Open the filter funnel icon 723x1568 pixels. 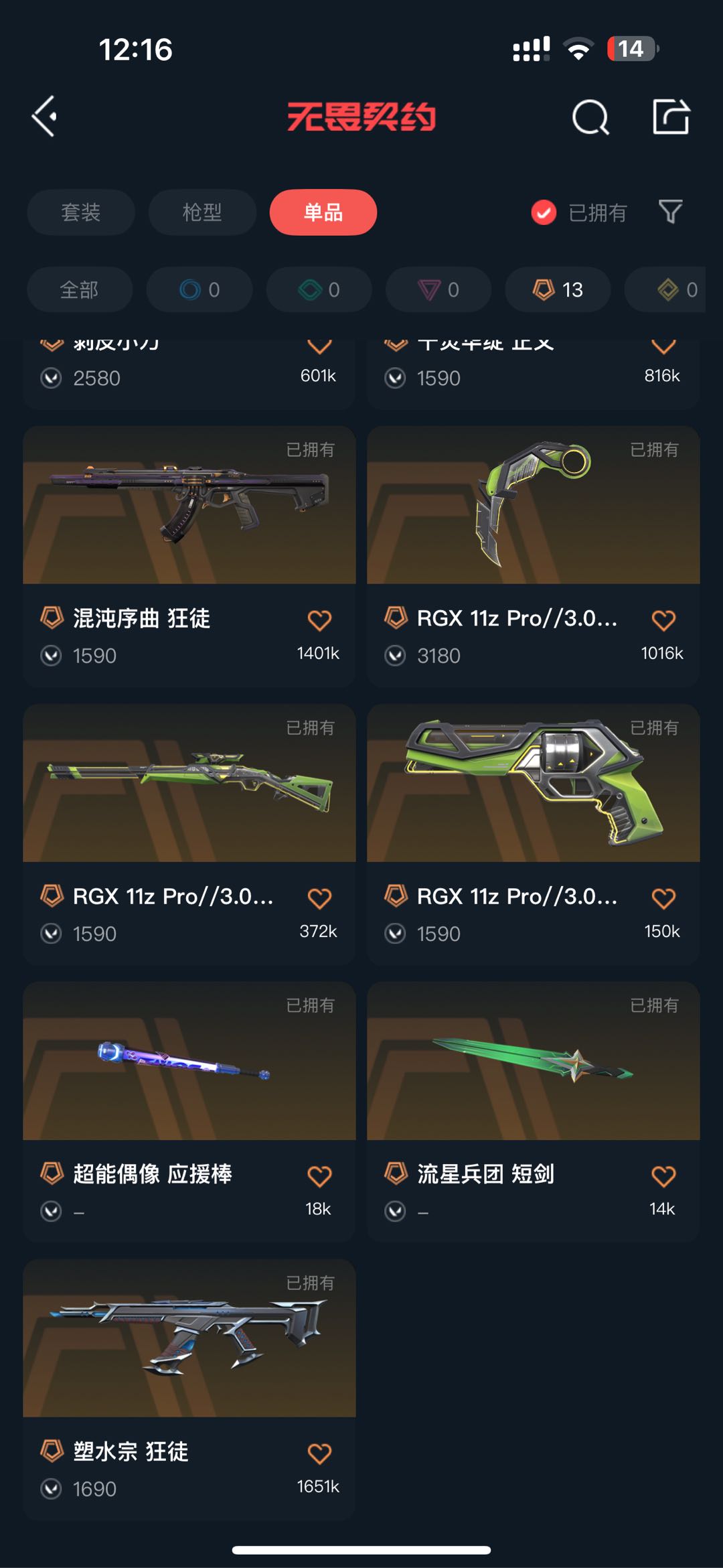pyautogui.click(x=670, y=212)
